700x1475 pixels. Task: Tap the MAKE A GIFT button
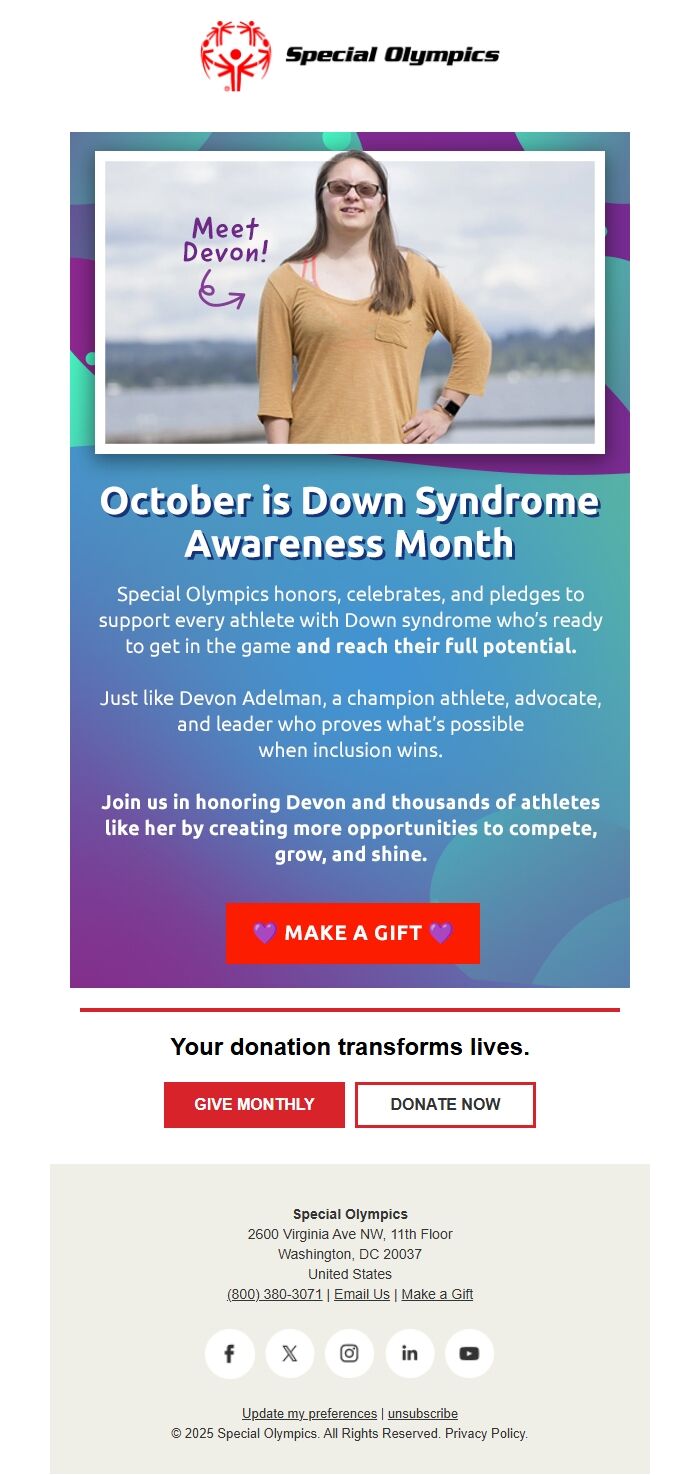click(x=352, y=933)
